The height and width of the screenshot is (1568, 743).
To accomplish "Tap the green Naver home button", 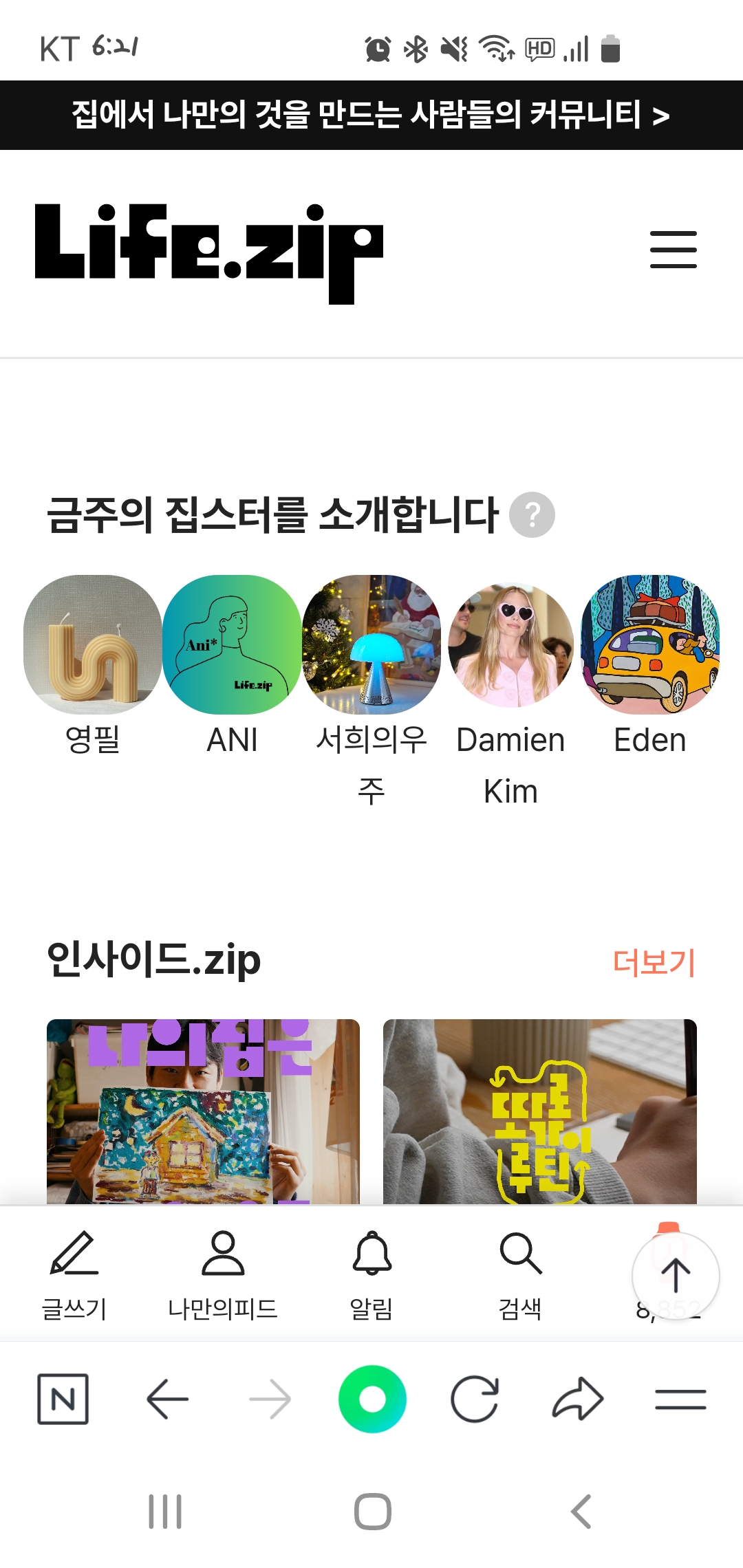I will 372,1399.
